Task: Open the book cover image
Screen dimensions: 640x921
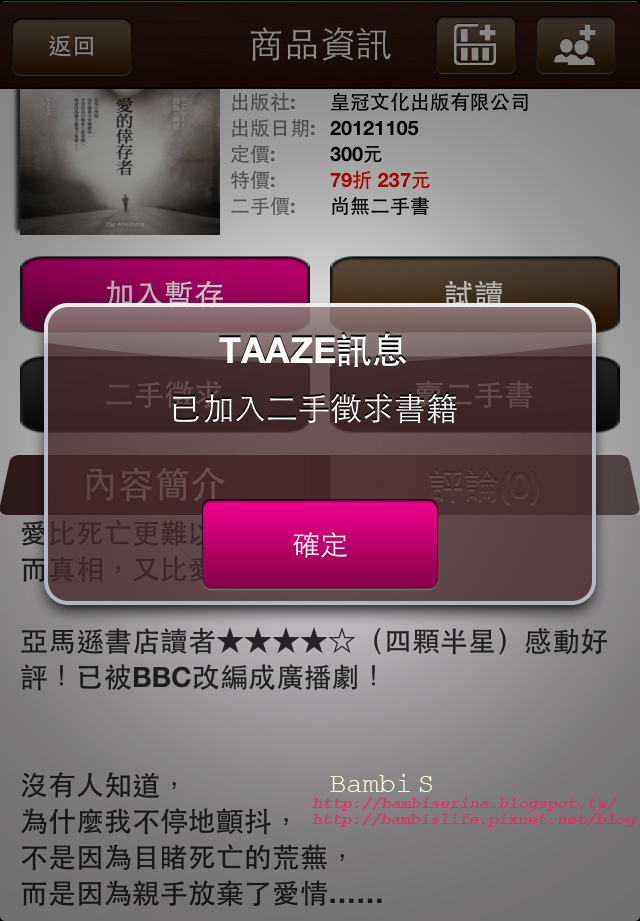Action: (120, 162)
